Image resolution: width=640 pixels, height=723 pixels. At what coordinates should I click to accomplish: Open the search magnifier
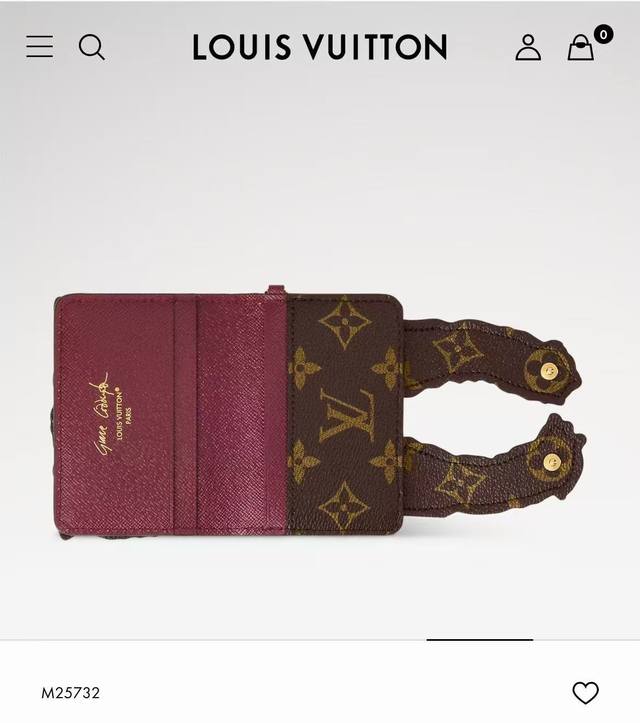(x=91, y=47)
